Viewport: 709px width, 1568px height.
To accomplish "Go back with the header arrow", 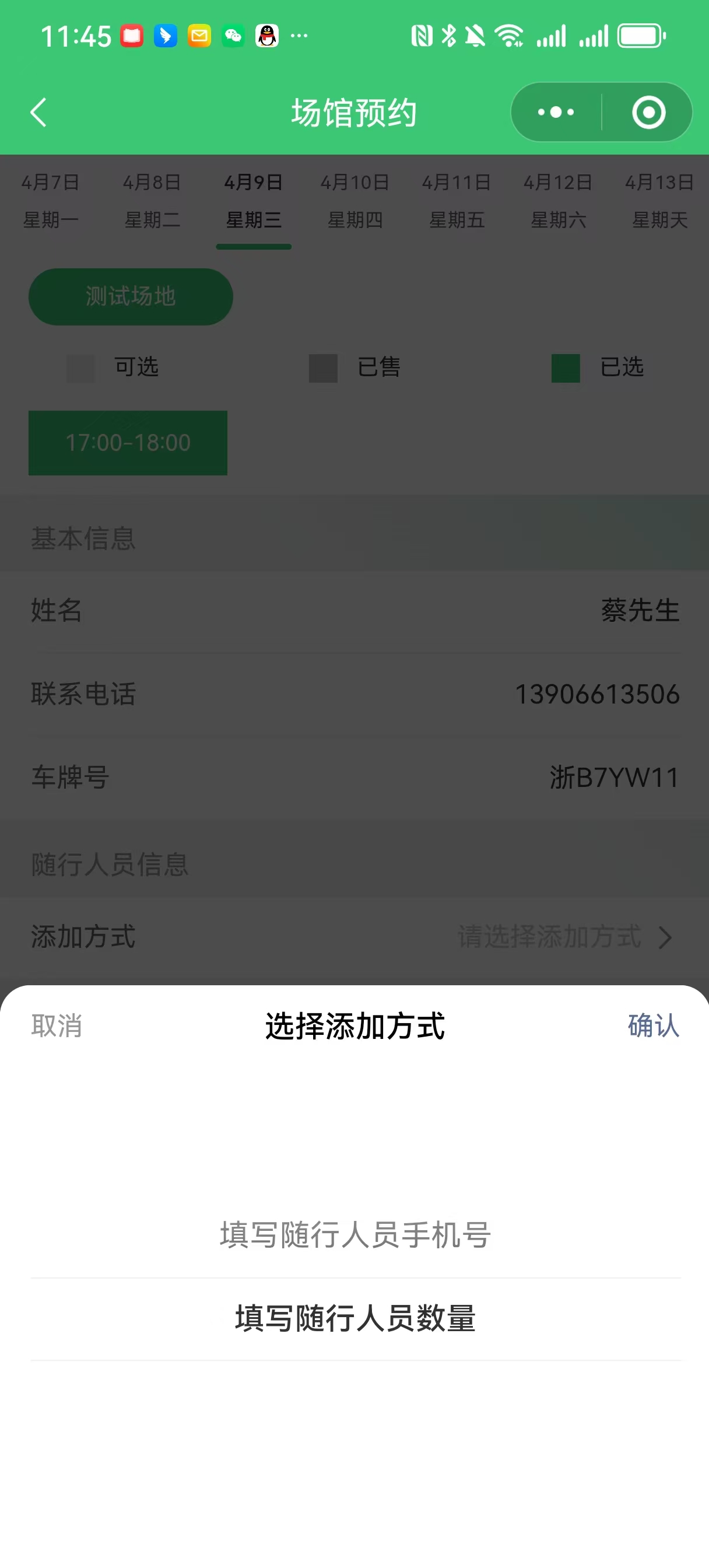I will click(39, 113).
